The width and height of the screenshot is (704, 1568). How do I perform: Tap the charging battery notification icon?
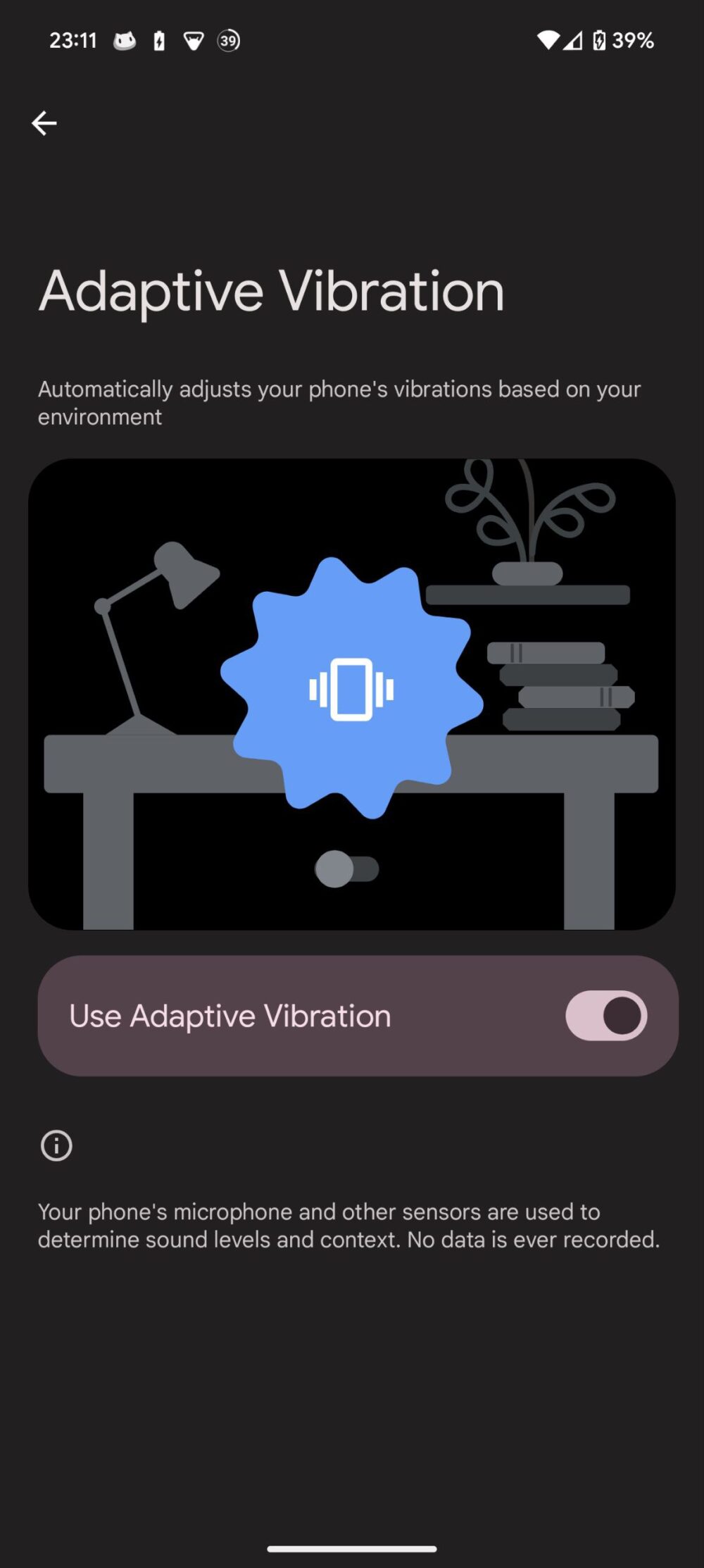coord(158,40)
